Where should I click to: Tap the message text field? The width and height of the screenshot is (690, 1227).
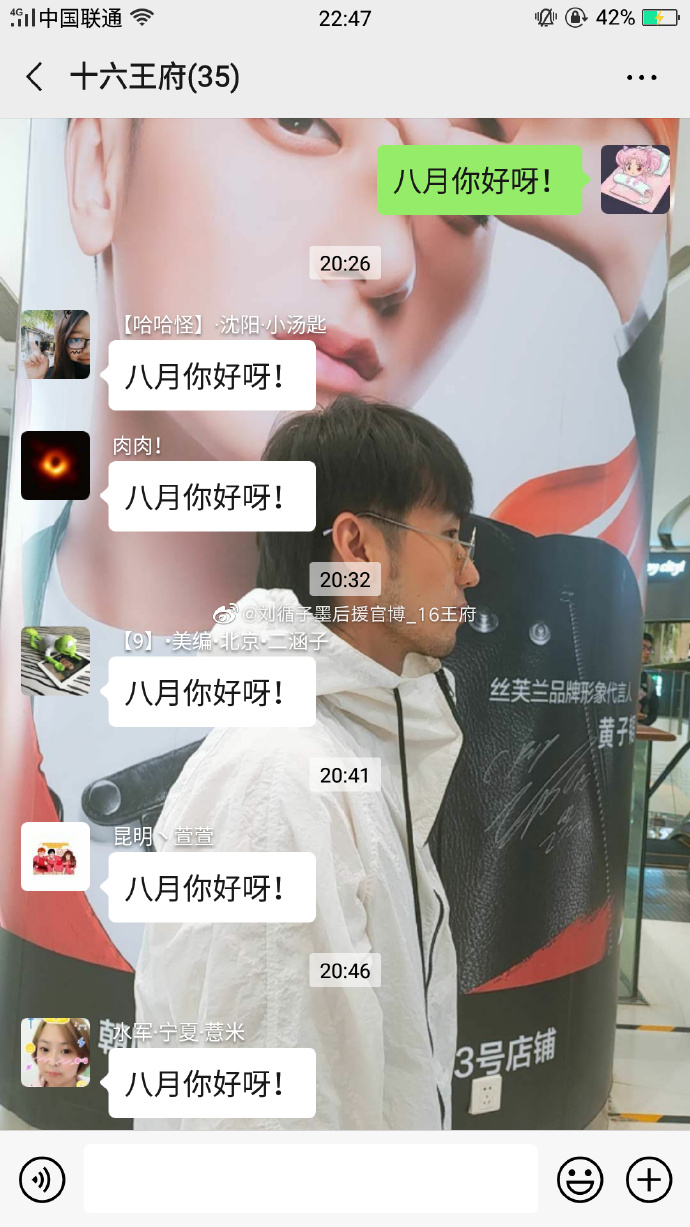(x=310, y=1179)
